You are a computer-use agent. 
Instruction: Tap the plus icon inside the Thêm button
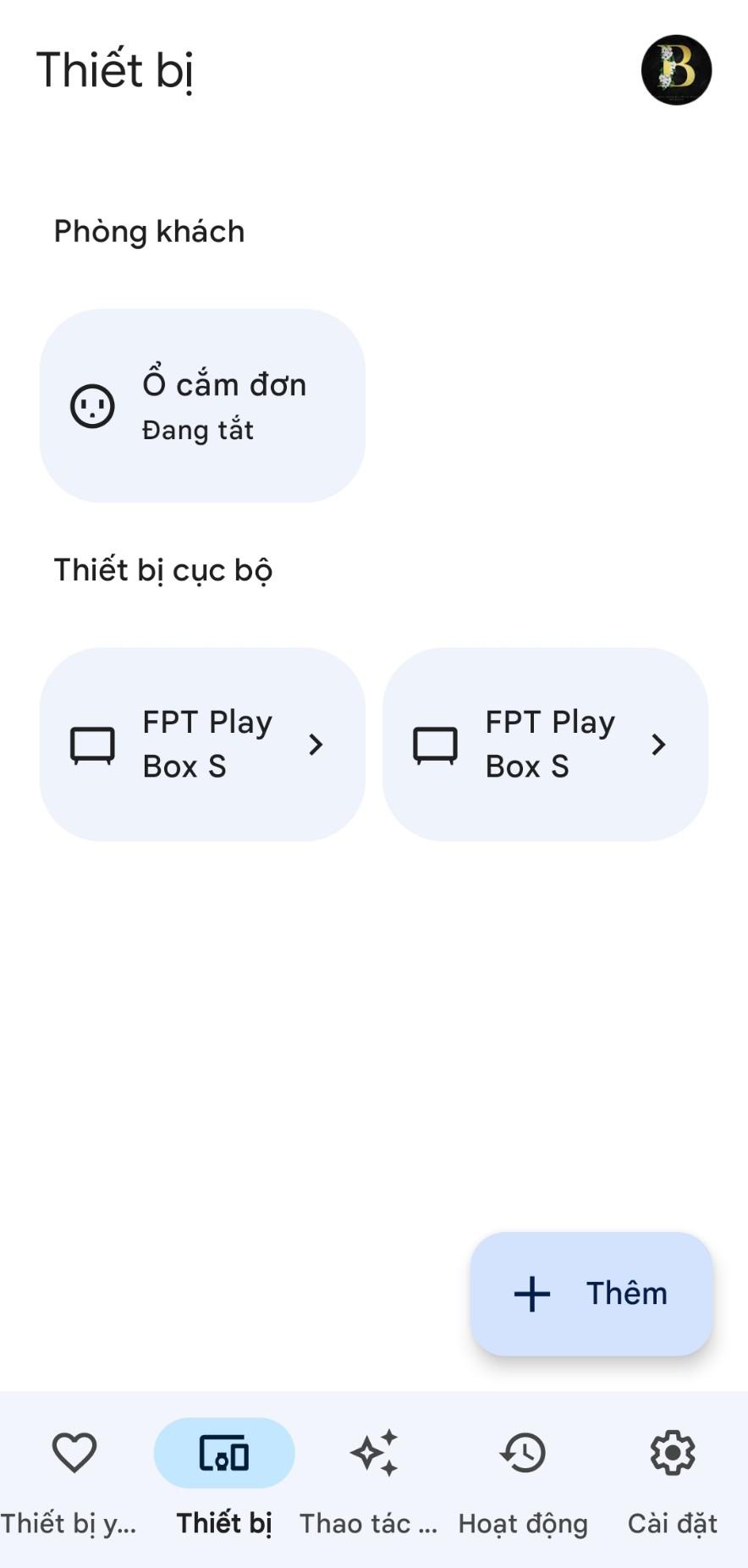pyautogui.click(x=531, y=1293)
